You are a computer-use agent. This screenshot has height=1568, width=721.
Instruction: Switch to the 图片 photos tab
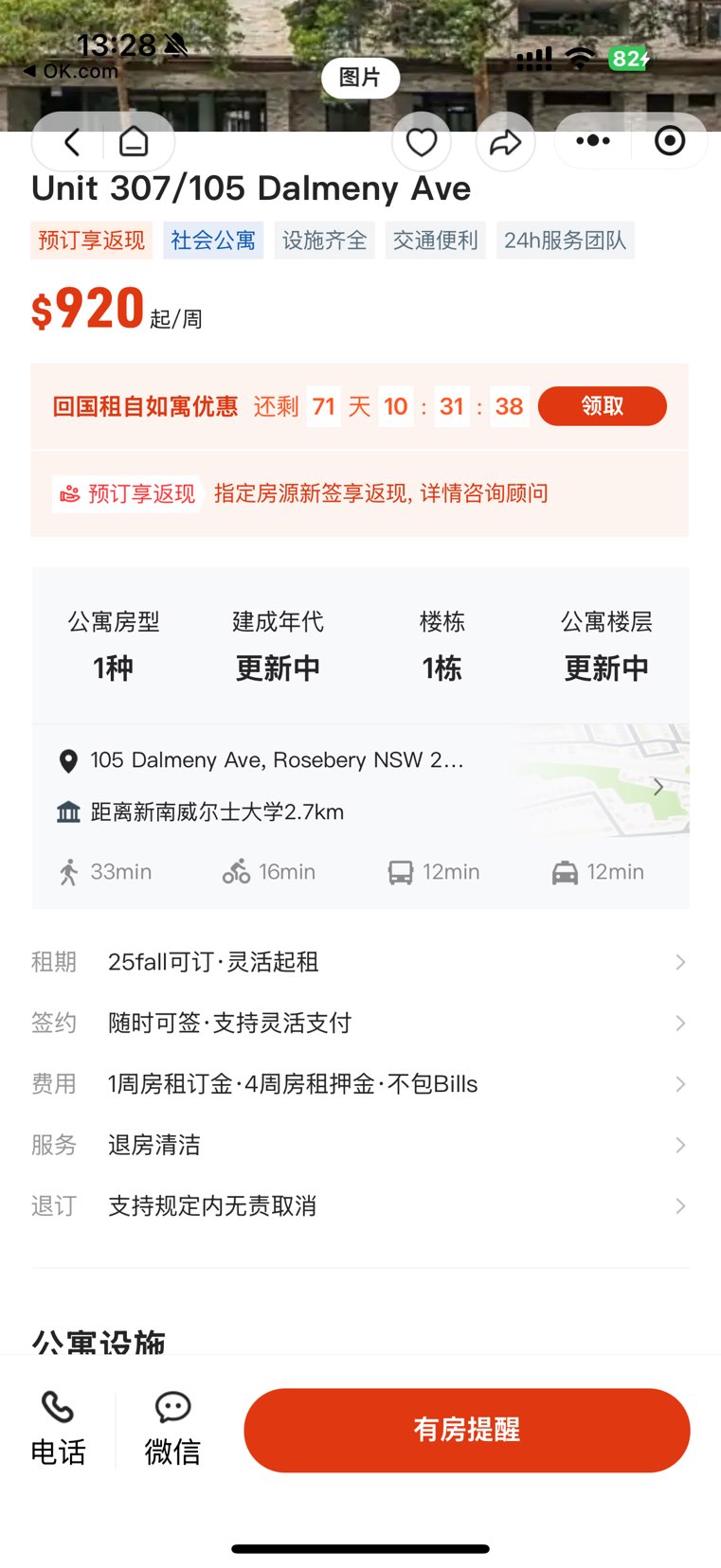[x=360, y=78]
